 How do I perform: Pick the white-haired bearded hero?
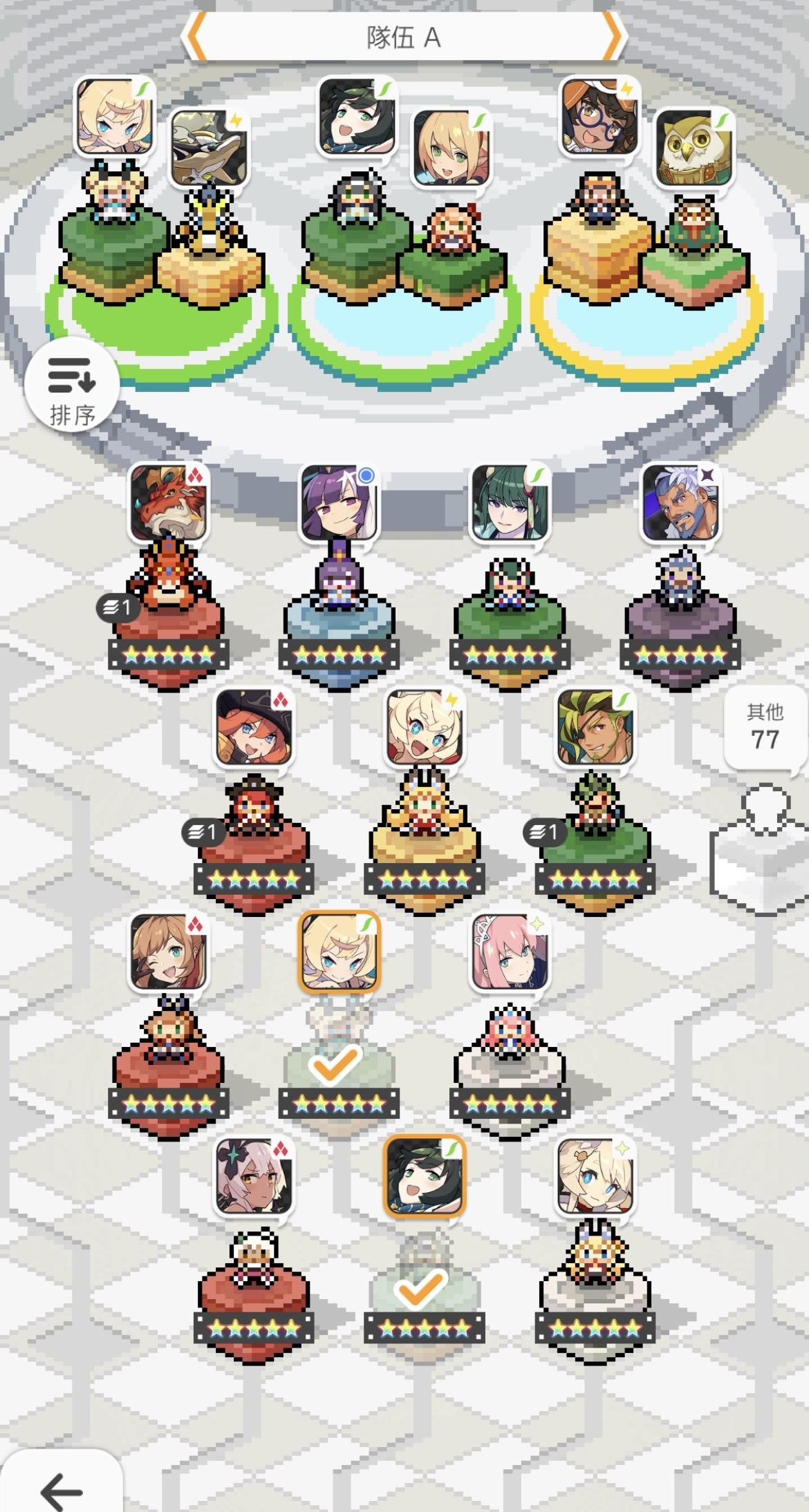(x=680, y=502)
